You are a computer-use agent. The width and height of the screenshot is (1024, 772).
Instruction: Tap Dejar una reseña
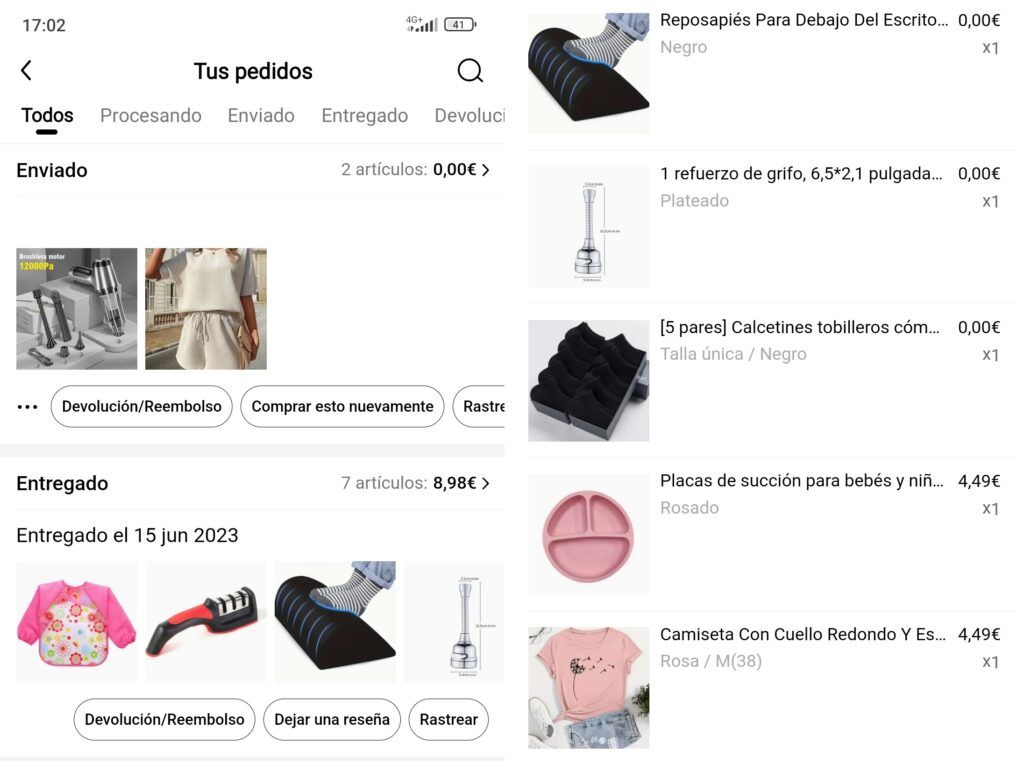coord(332,720)
